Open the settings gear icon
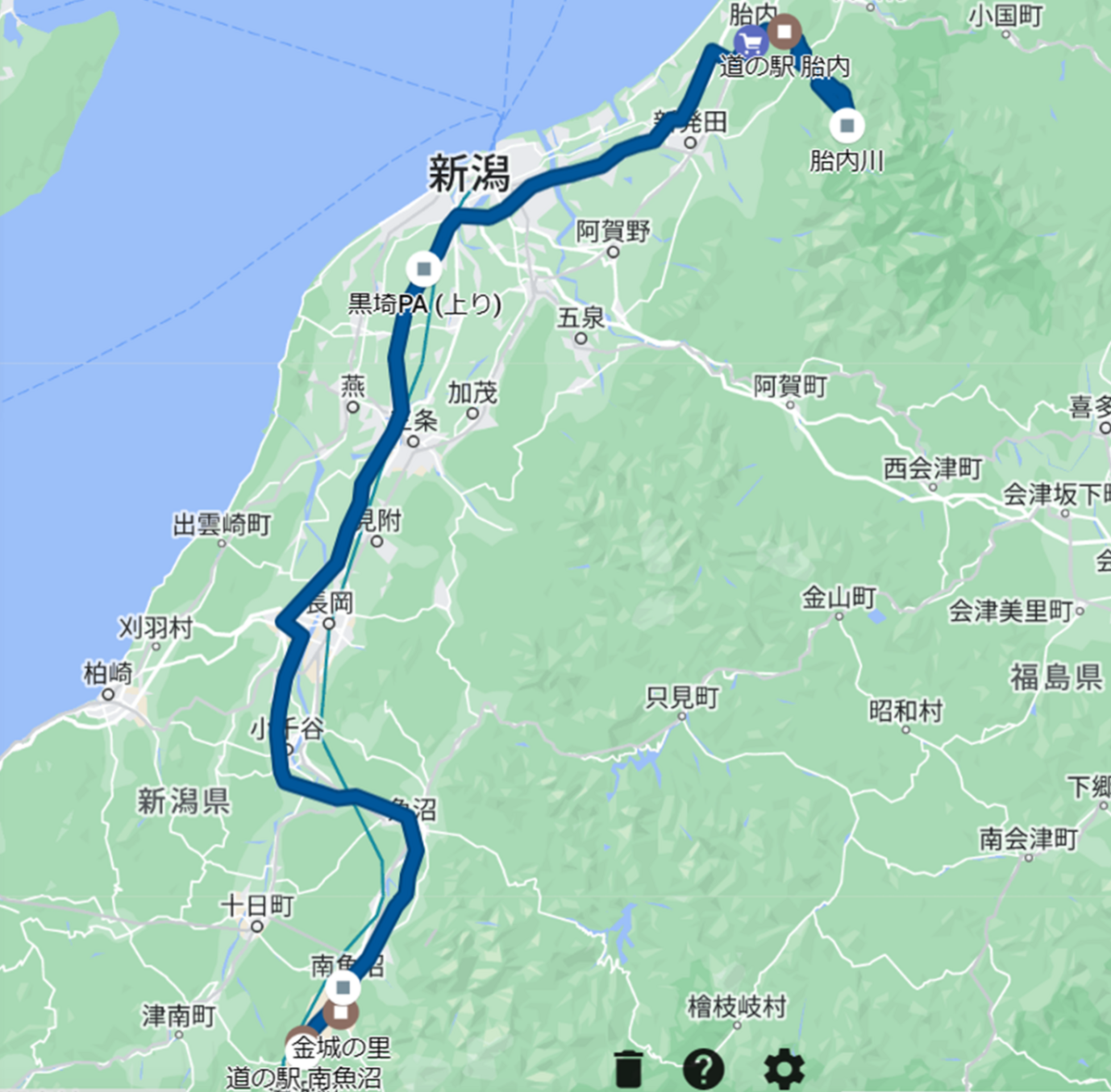The height and width of the screenshot is (1092, 1111). tap(784, 1070)
